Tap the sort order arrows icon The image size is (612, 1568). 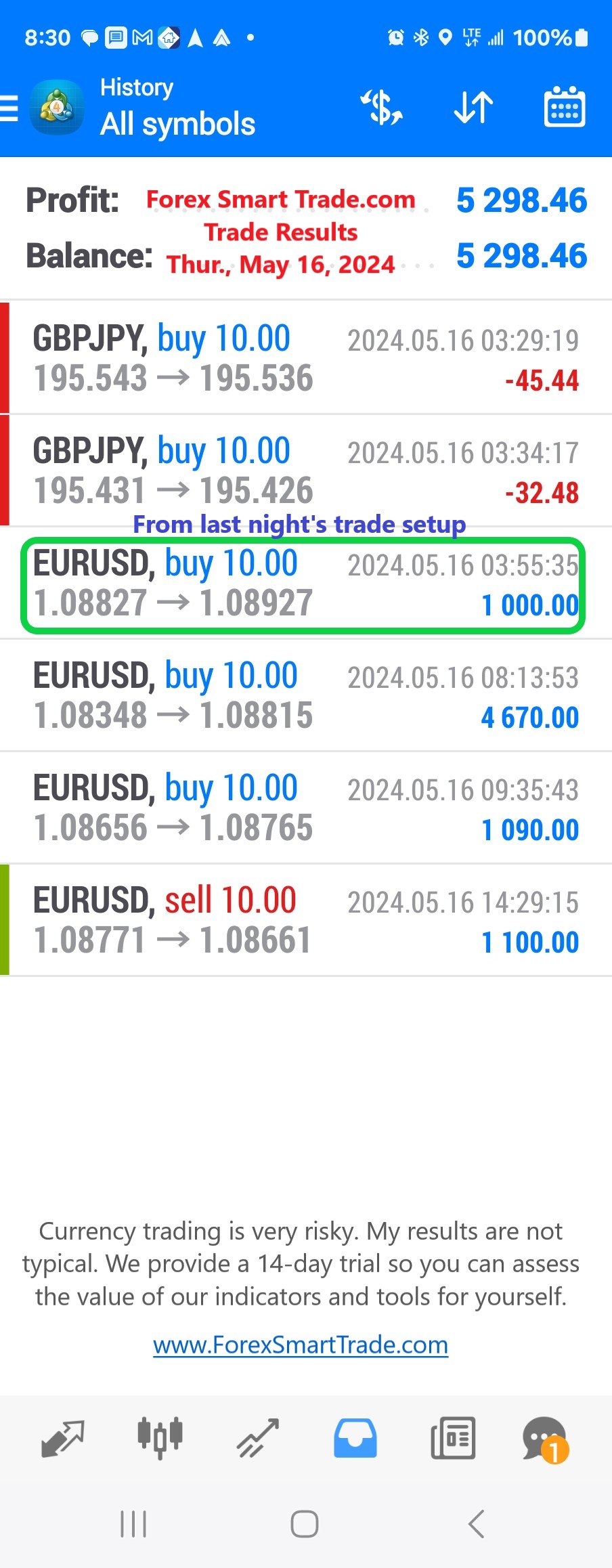pos(473,107)
